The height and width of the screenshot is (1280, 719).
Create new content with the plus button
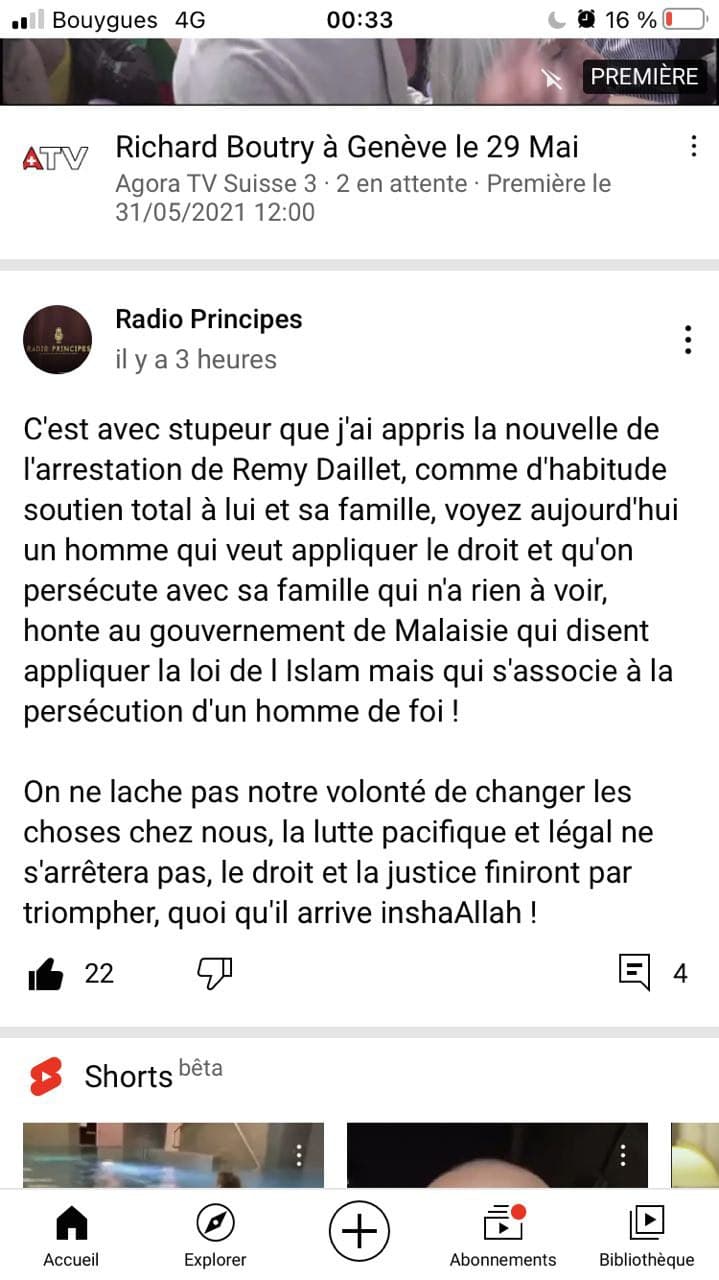click(359, 1231)
